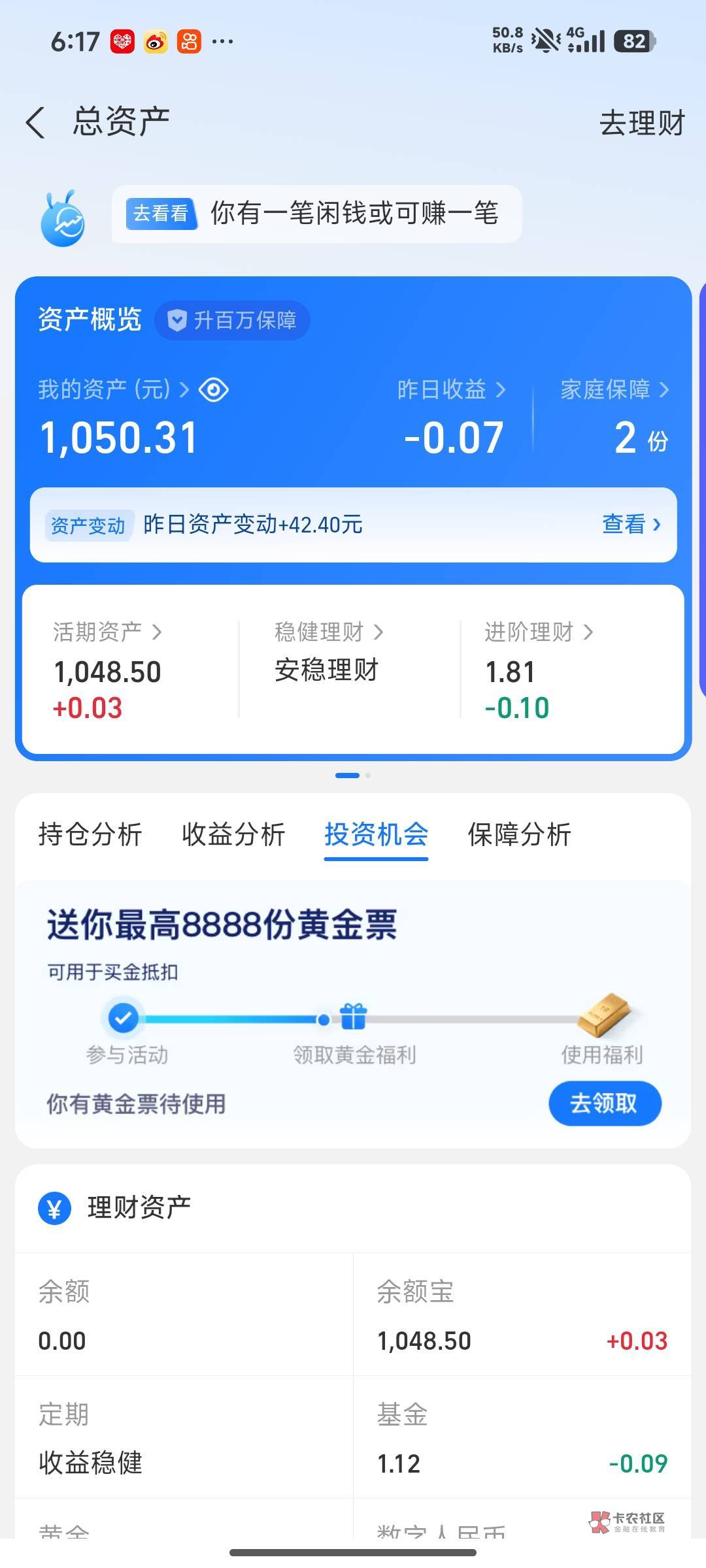The height and width of the screenshot is (1568, 706).
Task: Select 投资机会 tab
Action: [x=377, y=834]
